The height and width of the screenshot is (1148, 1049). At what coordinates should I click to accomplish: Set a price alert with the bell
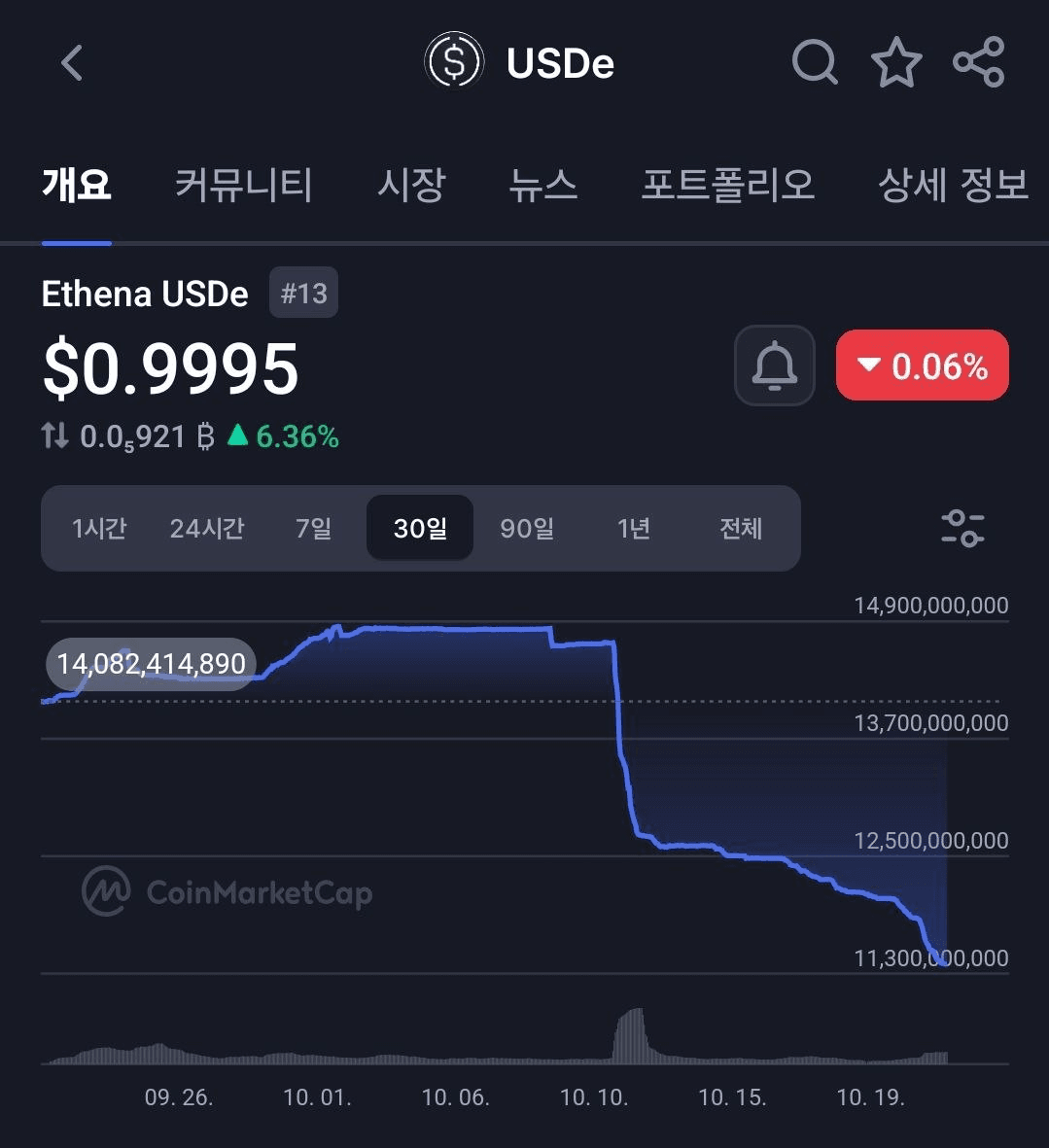tap(774, 365)
